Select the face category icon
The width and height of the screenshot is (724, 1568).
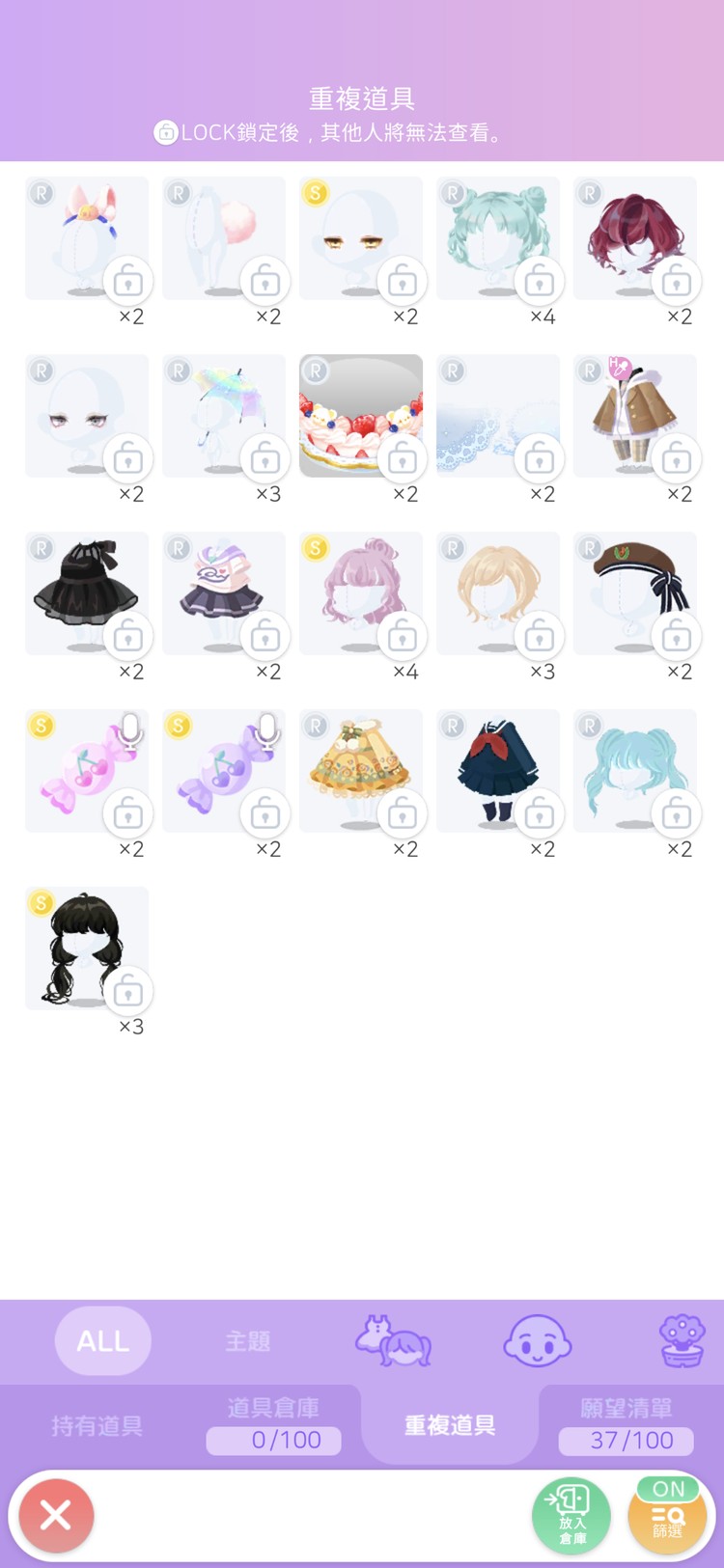[x=538, y=1340]
